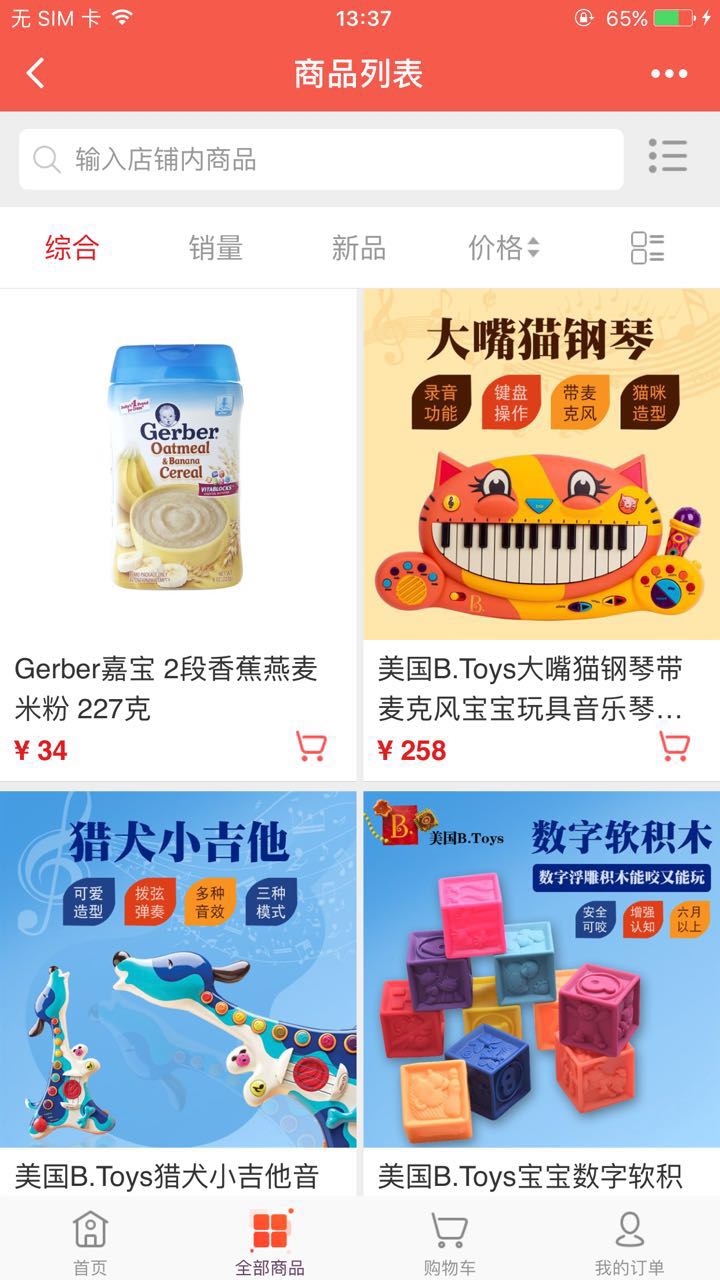
Task: Go back from 商品列表
Action: 36,73
